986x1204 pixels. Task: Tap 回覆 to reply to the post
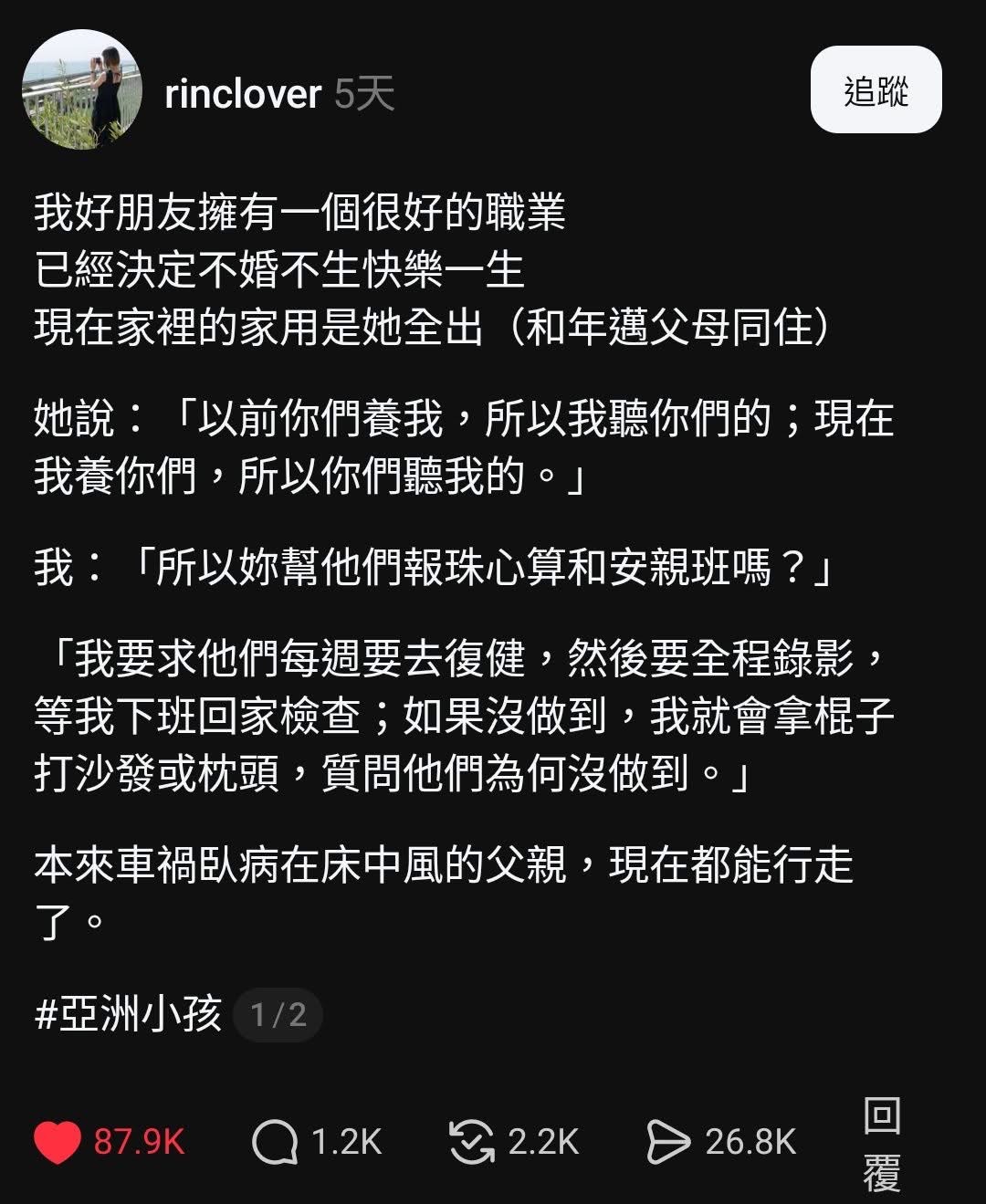tap(882, 1145)
